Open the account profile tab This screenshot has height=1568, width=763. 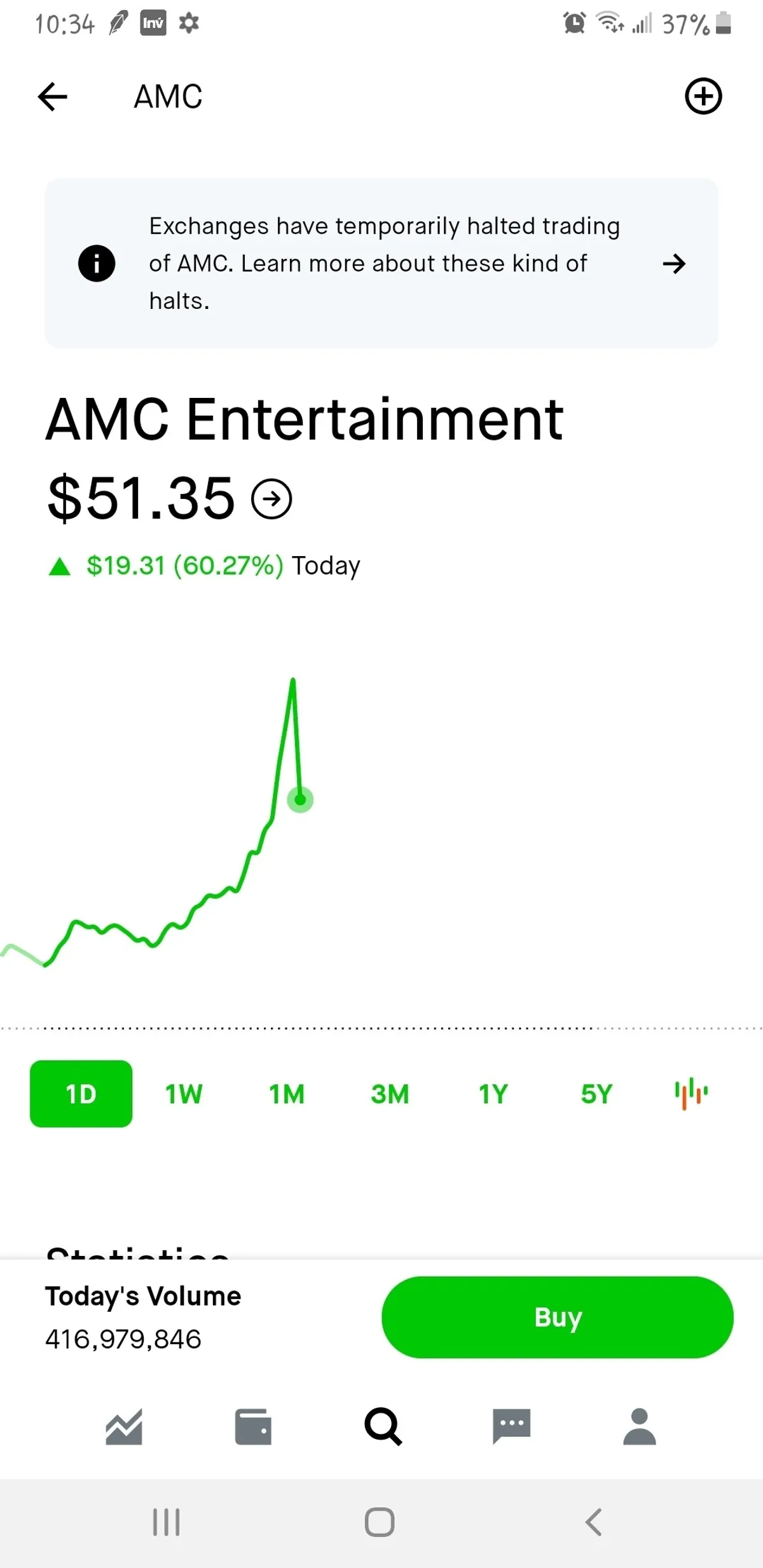coord(639,1427)
